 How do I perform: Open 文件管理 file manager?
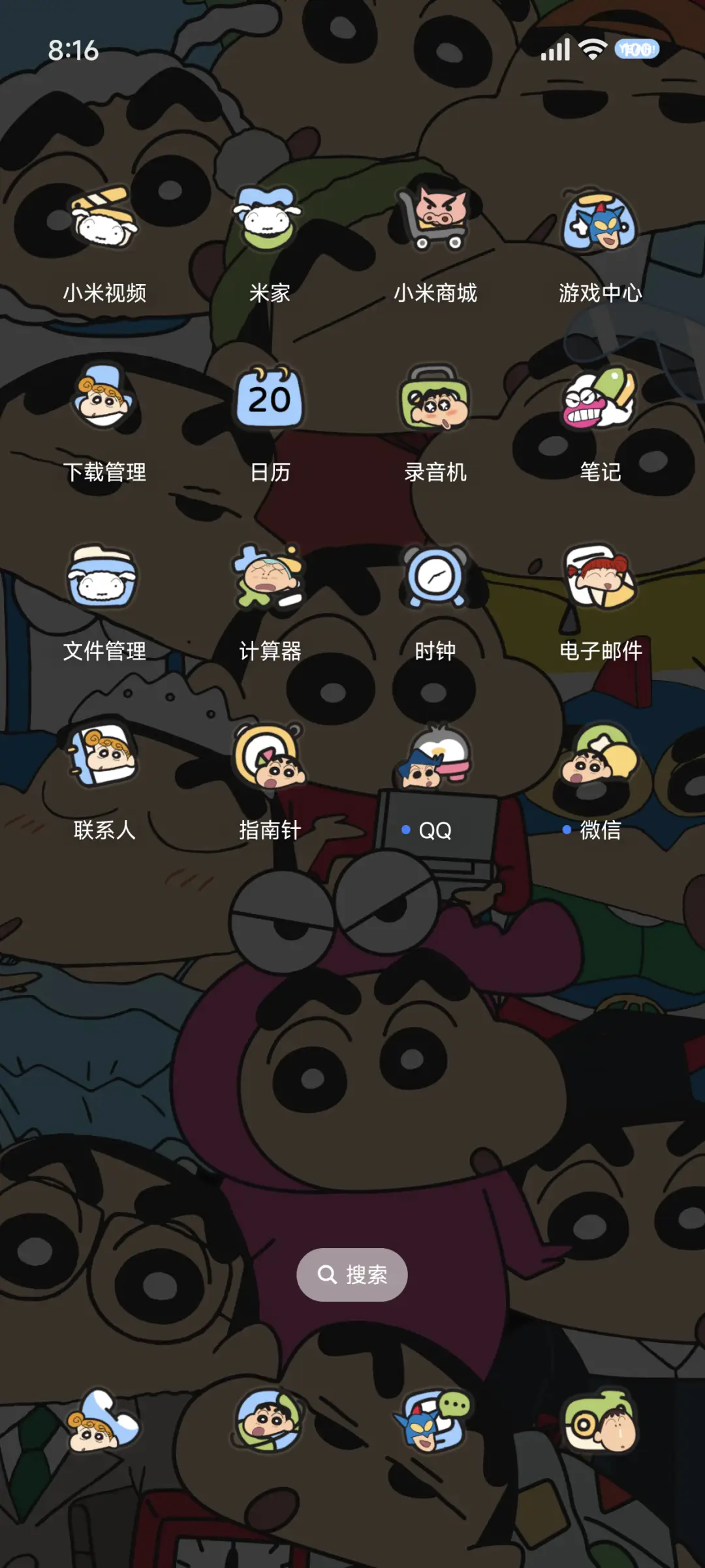pos(104,581)
